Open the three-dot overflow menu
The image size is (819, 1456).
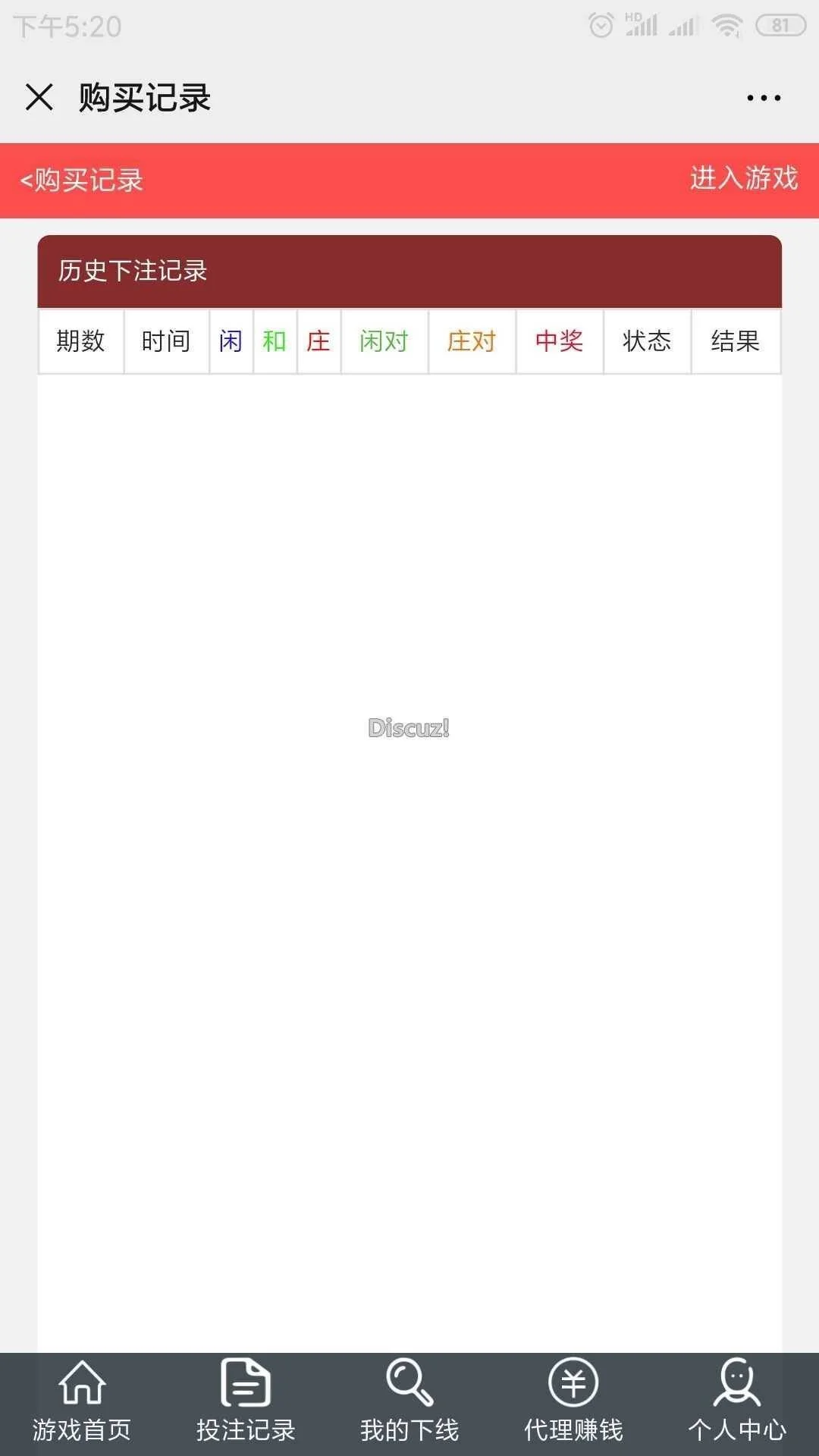click(x=763, y=98)
